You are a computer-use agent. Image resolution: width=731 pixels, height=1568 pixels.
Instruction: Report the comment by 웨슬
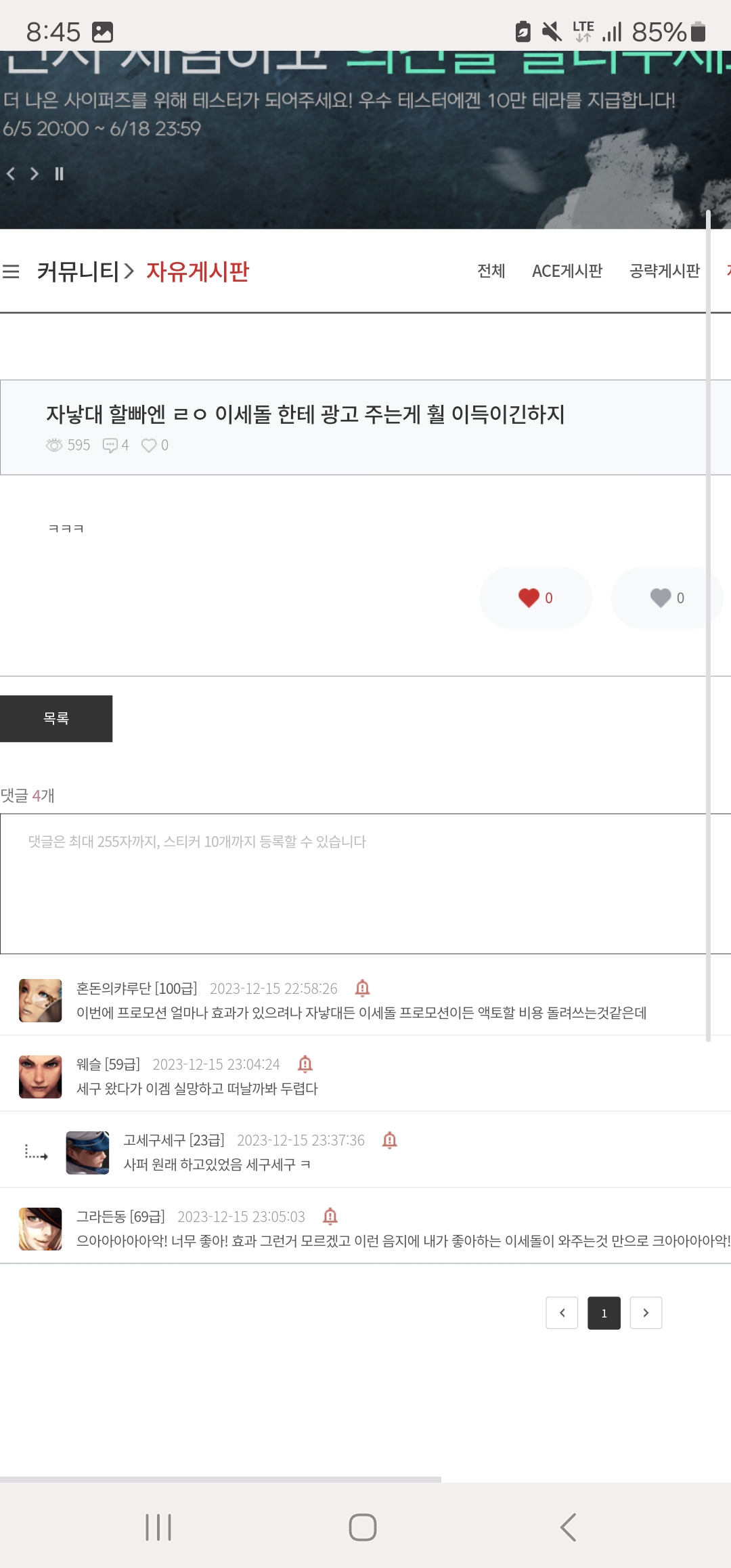pos(305,1064)
